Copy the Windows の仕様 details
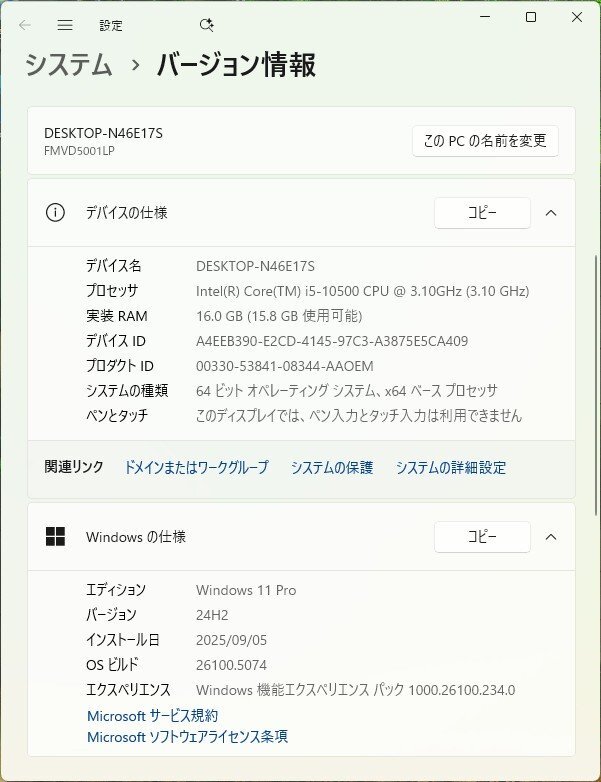Screen dimensions: 601x782 (x=482, y=537)
